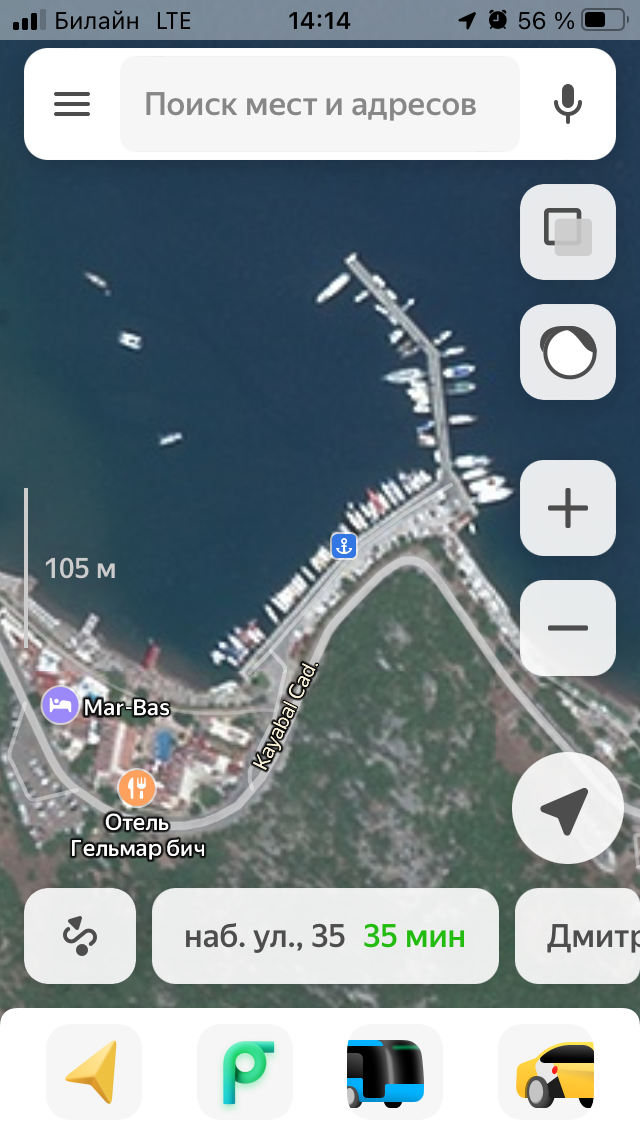The image size is (640, 1136).
Task: Start voice search with the microphone
Action: tap(568, 104)
